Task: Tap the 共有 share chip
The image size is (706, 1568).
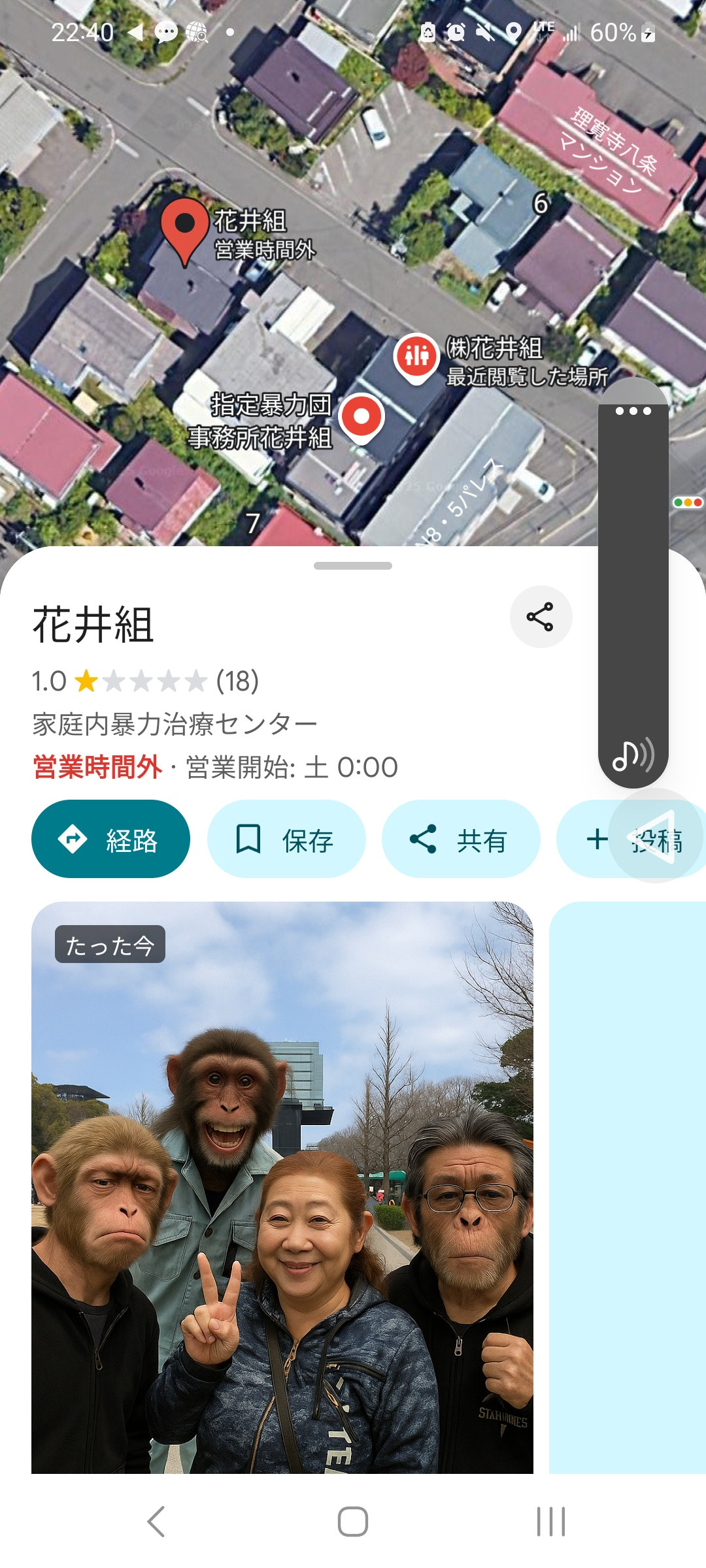Action: click(x=461, y=839)
